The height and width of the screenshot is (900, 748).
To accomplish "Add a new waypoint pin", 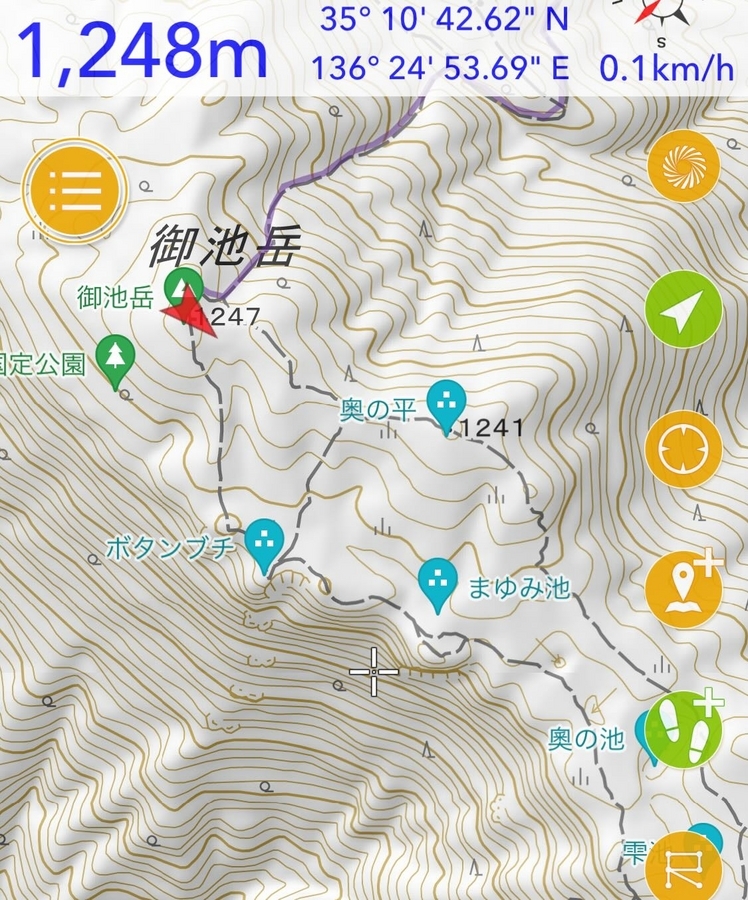I will [x=684, y=587].
